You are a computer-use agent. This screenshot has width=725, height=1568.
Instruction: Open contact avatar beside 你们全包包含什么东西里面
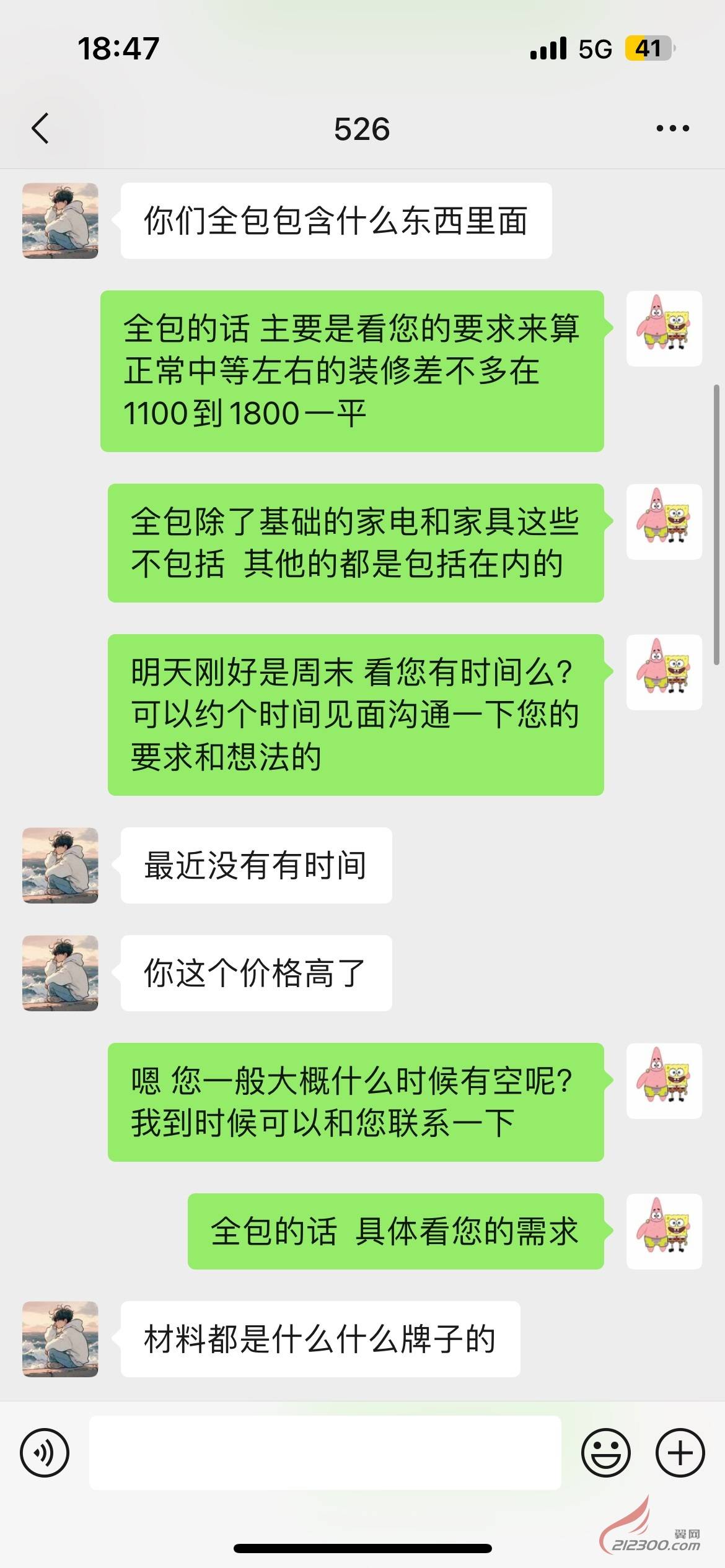(x=60, y=220)
